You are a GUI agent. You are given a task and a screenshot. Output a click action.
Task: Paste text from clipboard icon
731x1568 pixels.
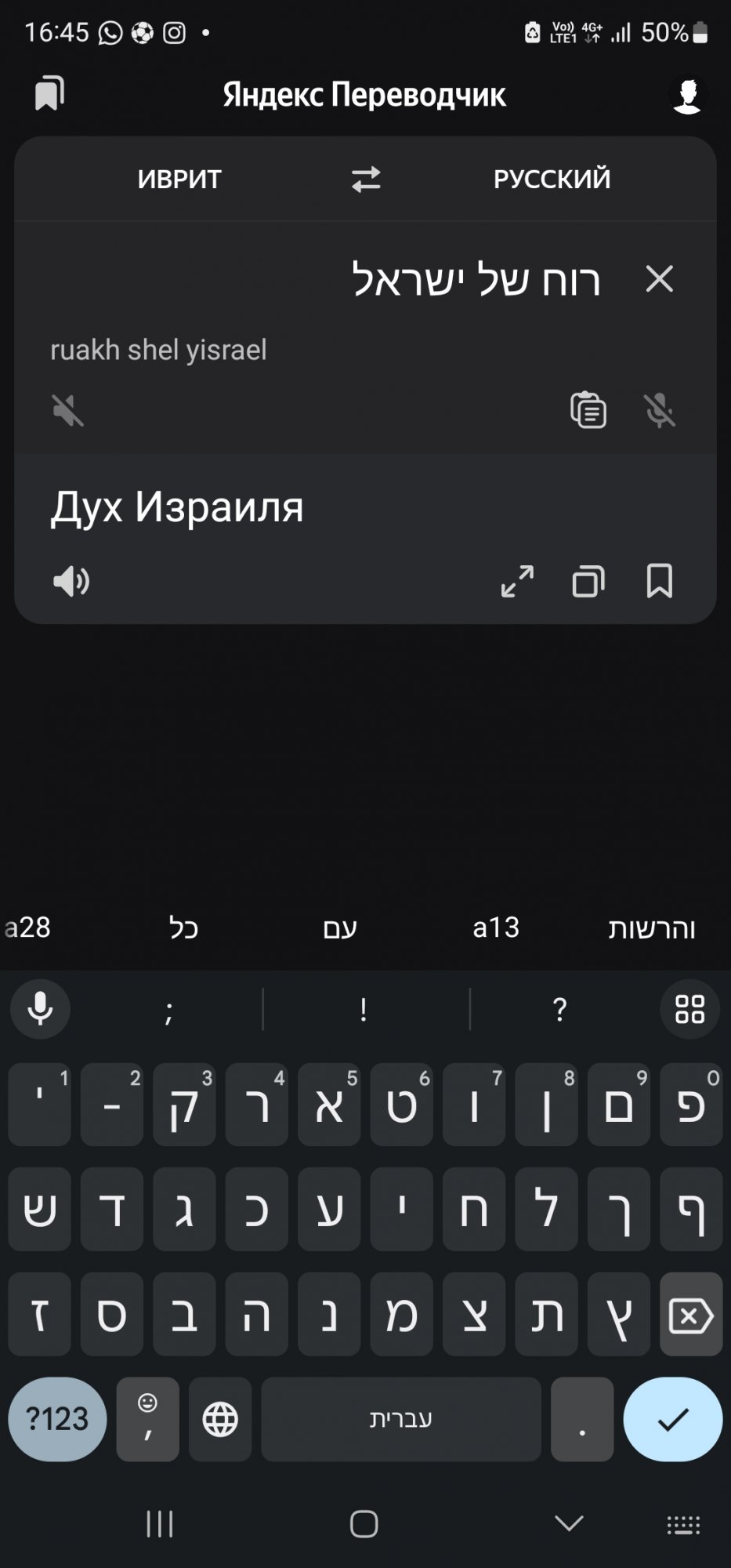pyautogui.click(x=588, y=410)
